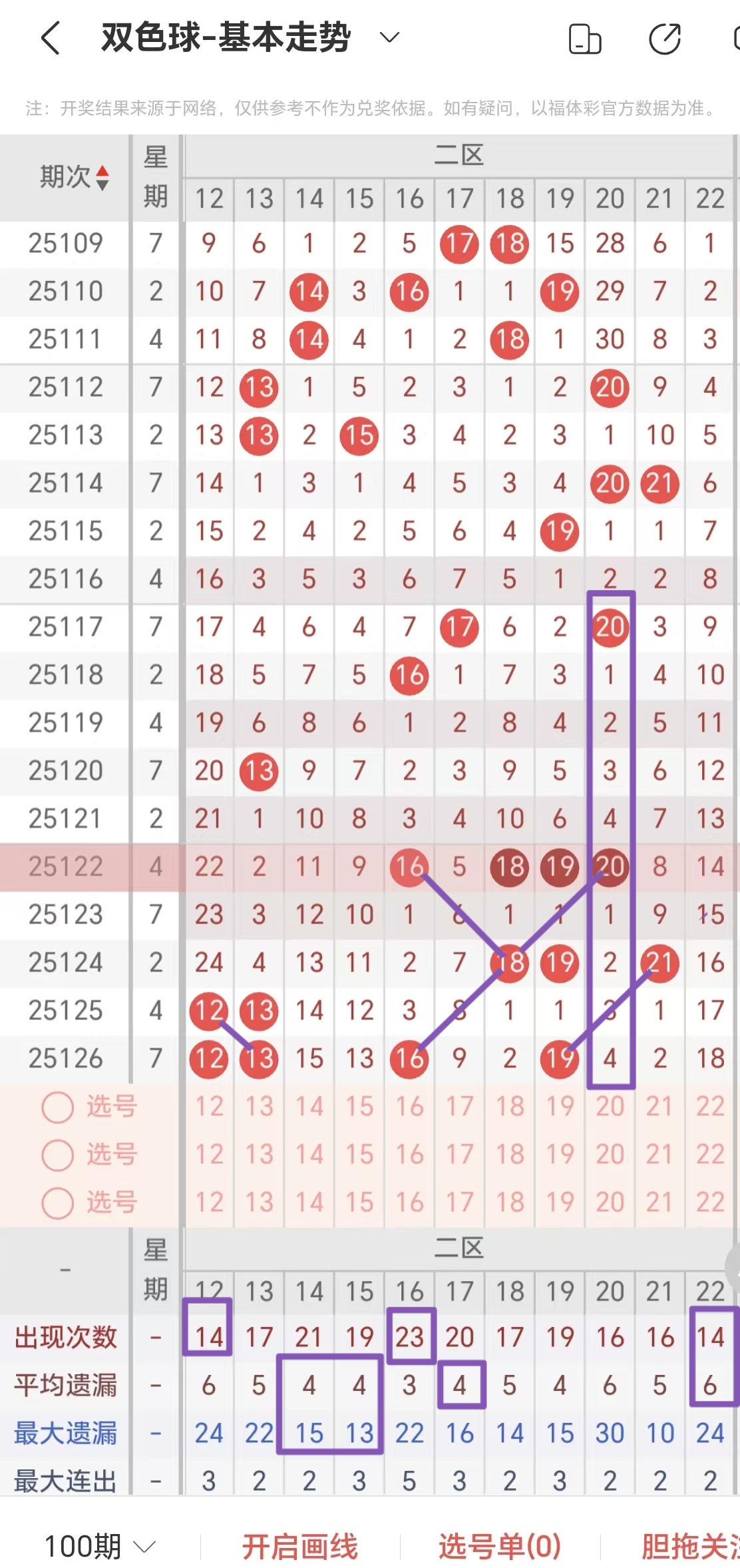740x1568 pixels.
Task: Select the second 选号 radio circle
Action: pos(57,1153)
